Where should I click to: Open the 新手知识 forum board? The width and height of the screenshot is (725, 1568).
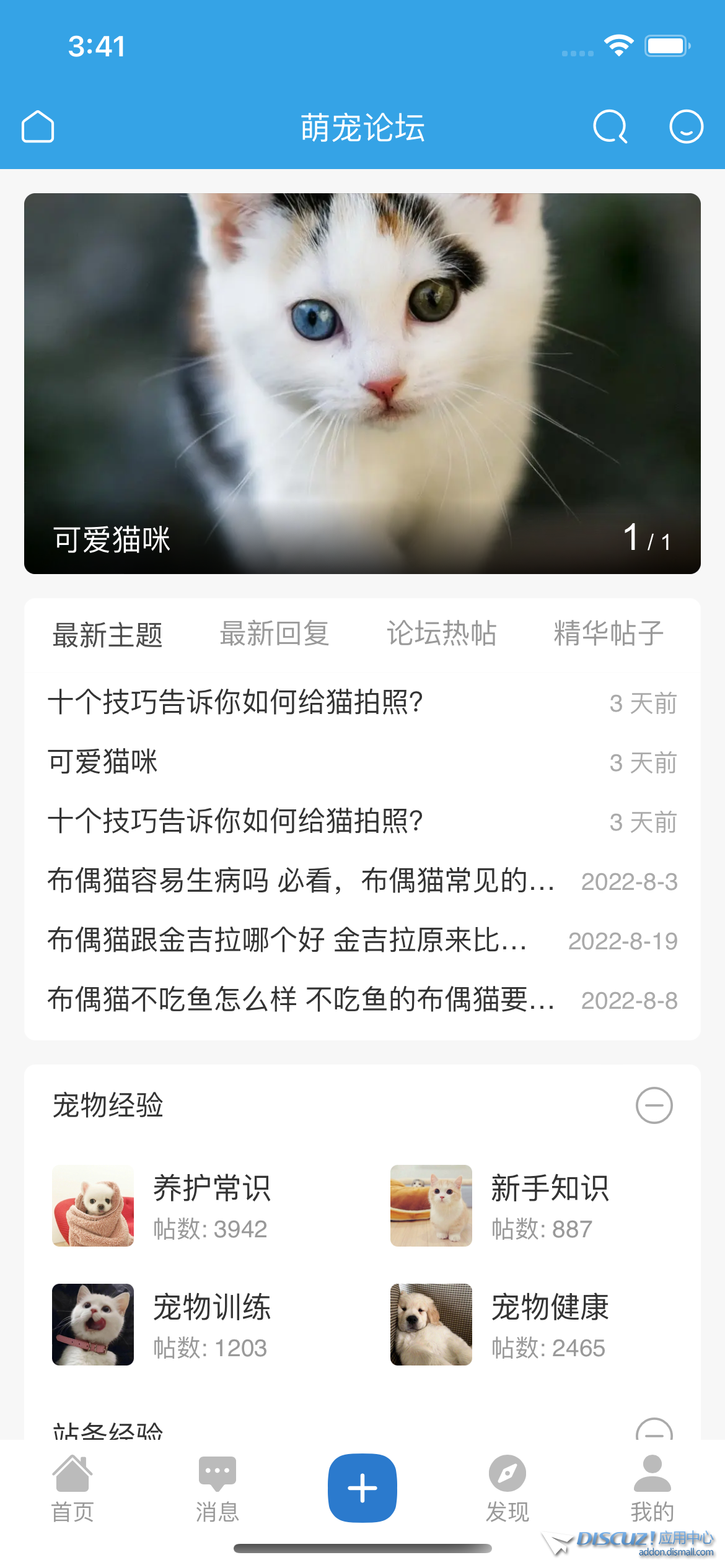549,1206
